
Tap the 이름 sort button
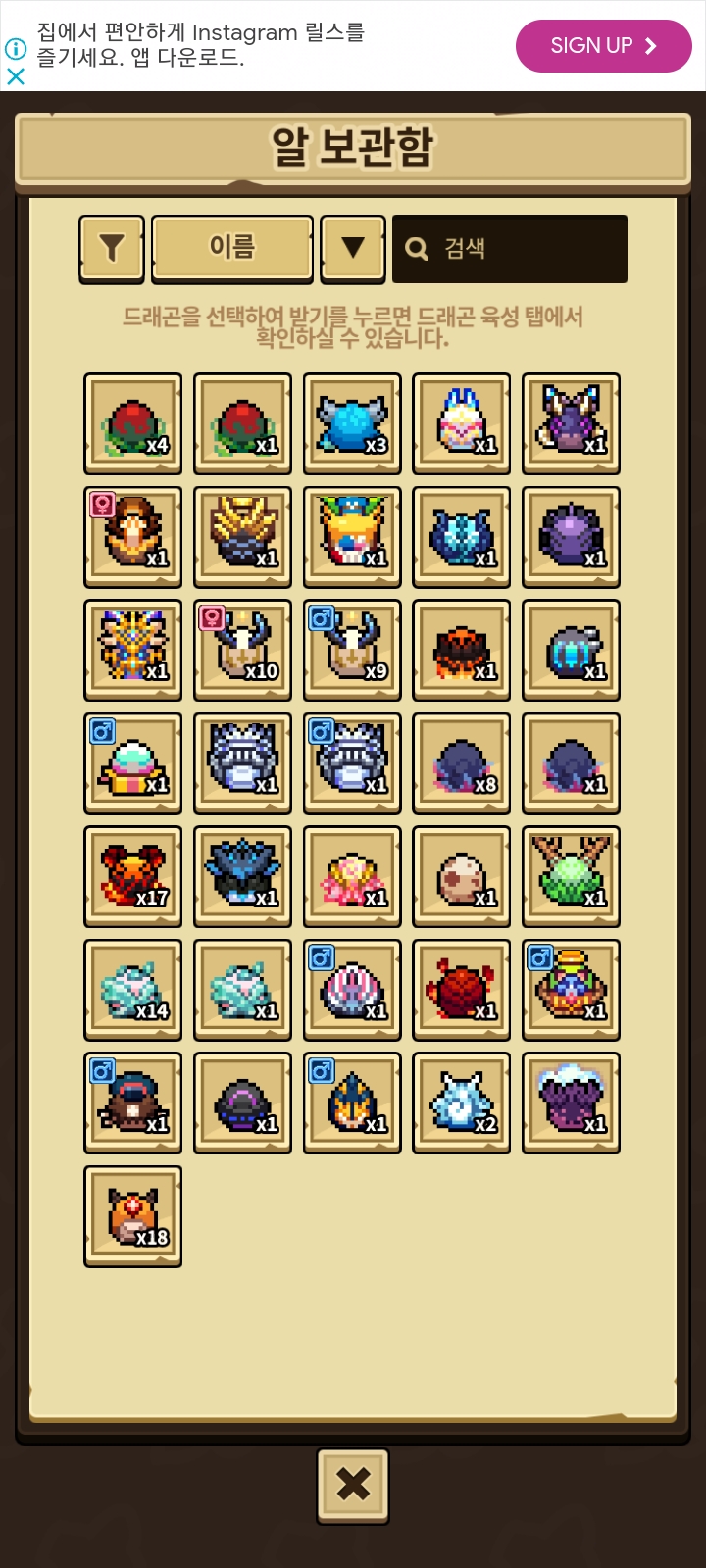pyautogui.click(x=232, y=248)
